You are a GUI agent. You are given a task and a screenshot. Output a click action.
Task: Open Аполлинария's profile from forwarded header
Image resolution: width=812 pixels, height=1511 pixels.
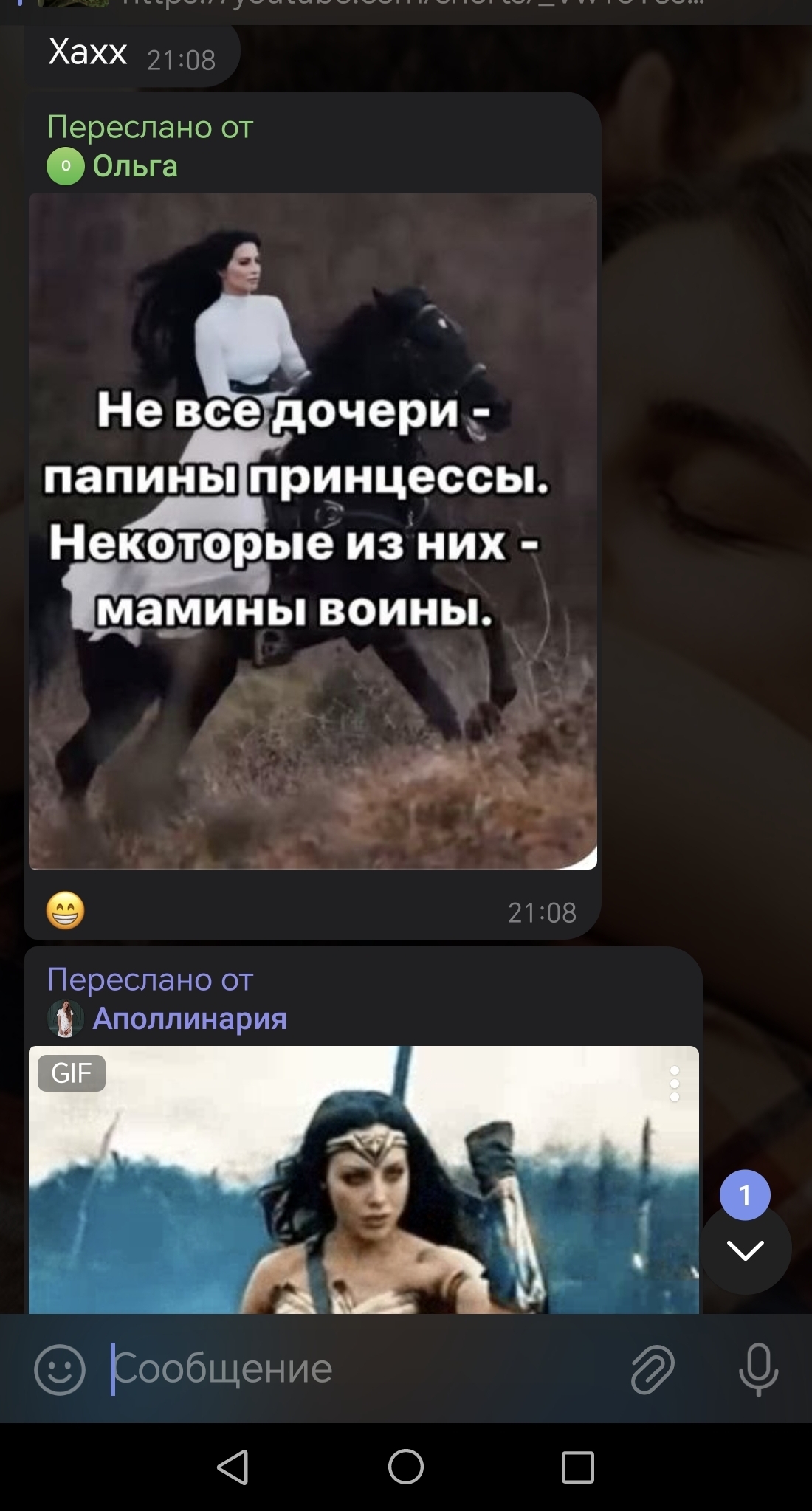pos(167,1019)
